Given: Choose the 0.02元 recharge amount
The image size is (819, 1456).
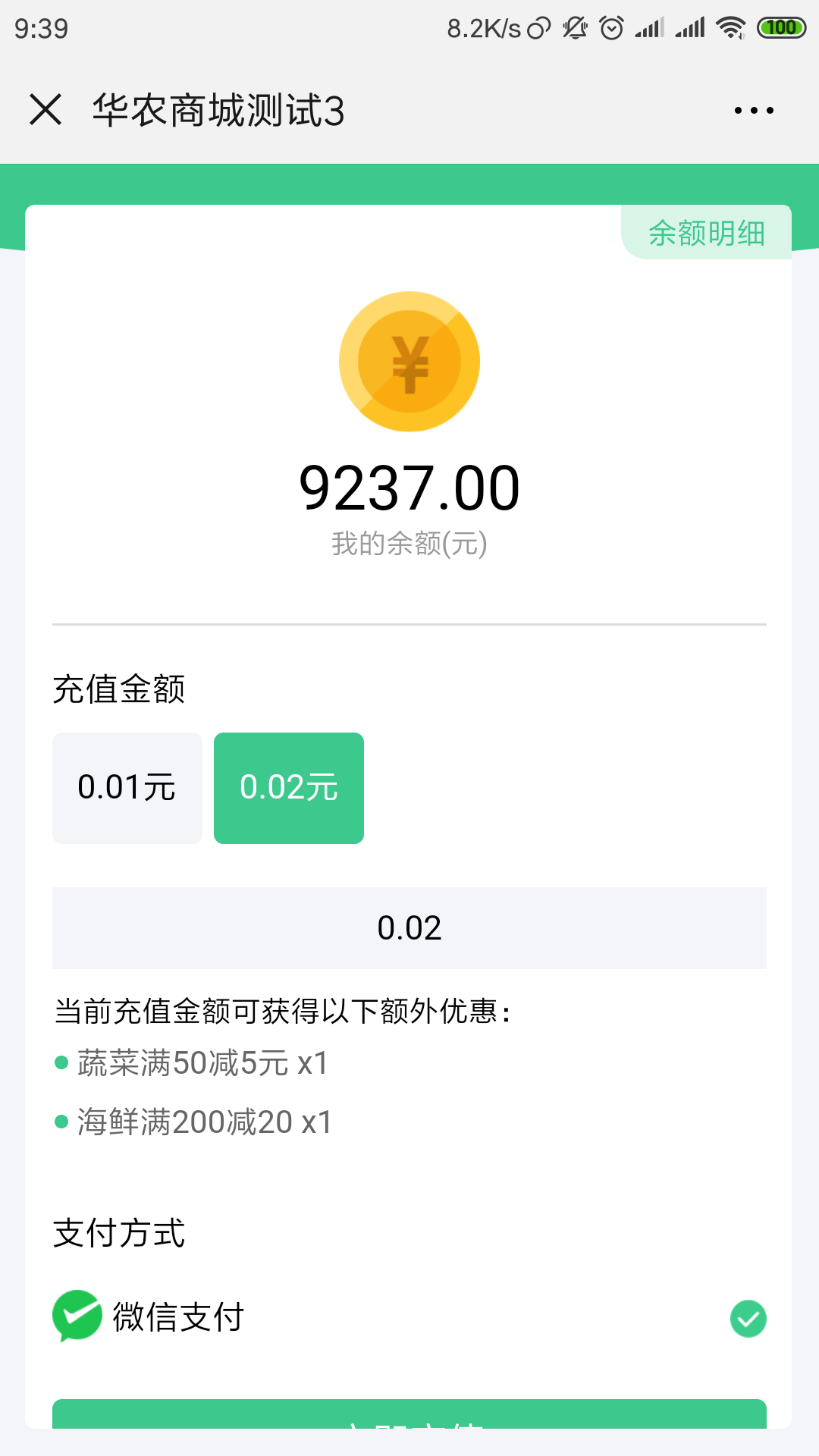Looking at the screenshot, I should point(289,788).
